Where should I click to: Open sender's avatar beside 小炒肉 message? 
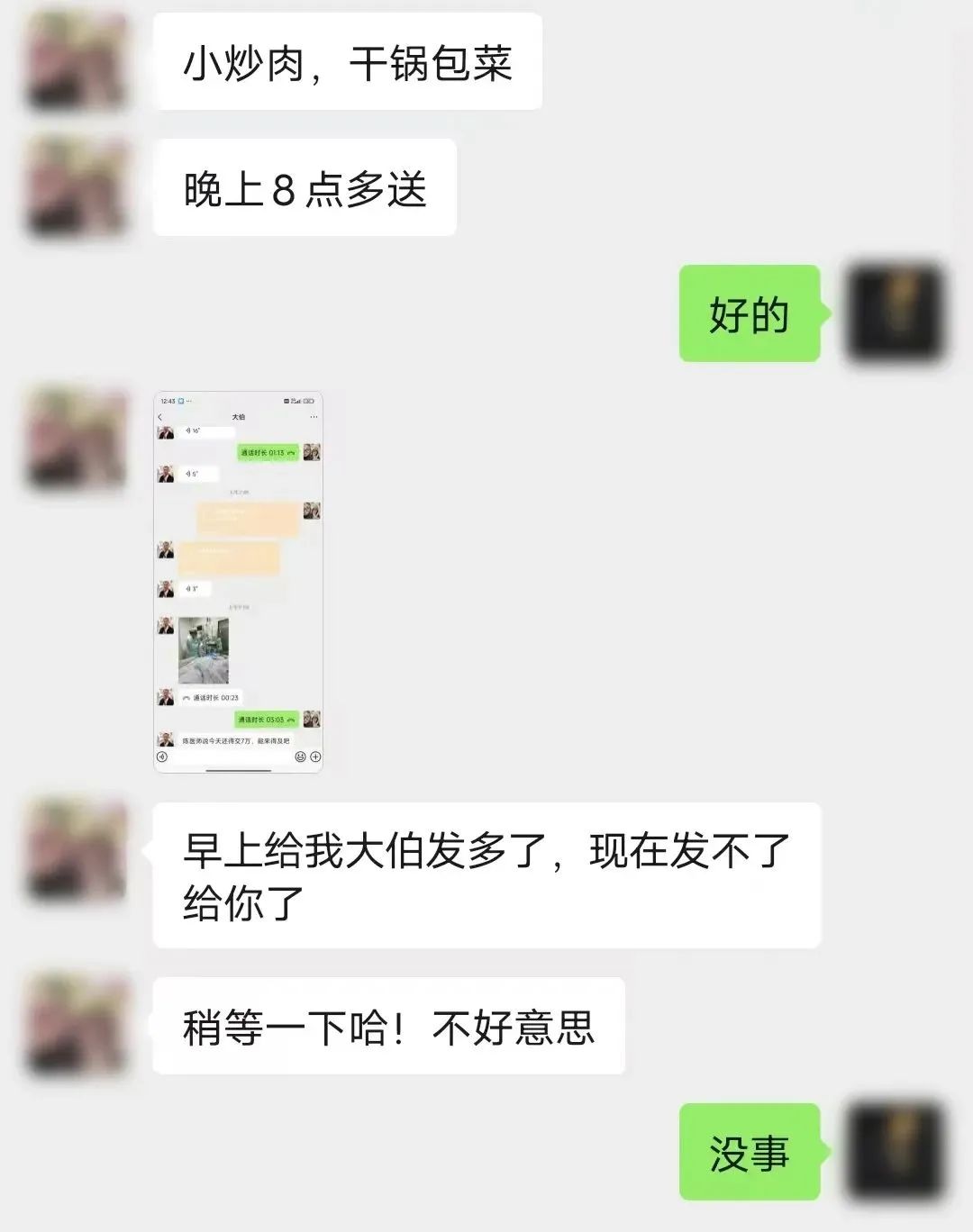pos(77,61)
